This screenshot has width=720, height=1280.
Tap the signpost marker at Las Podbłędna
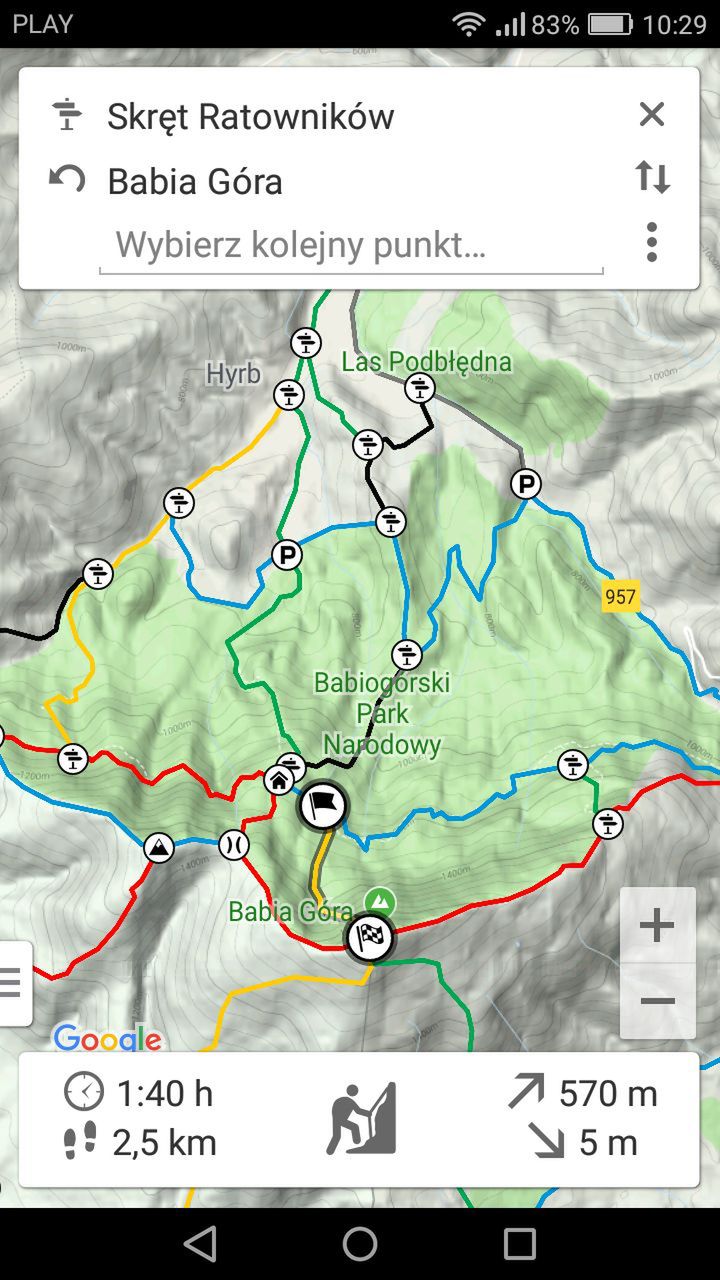click(420, 388)
